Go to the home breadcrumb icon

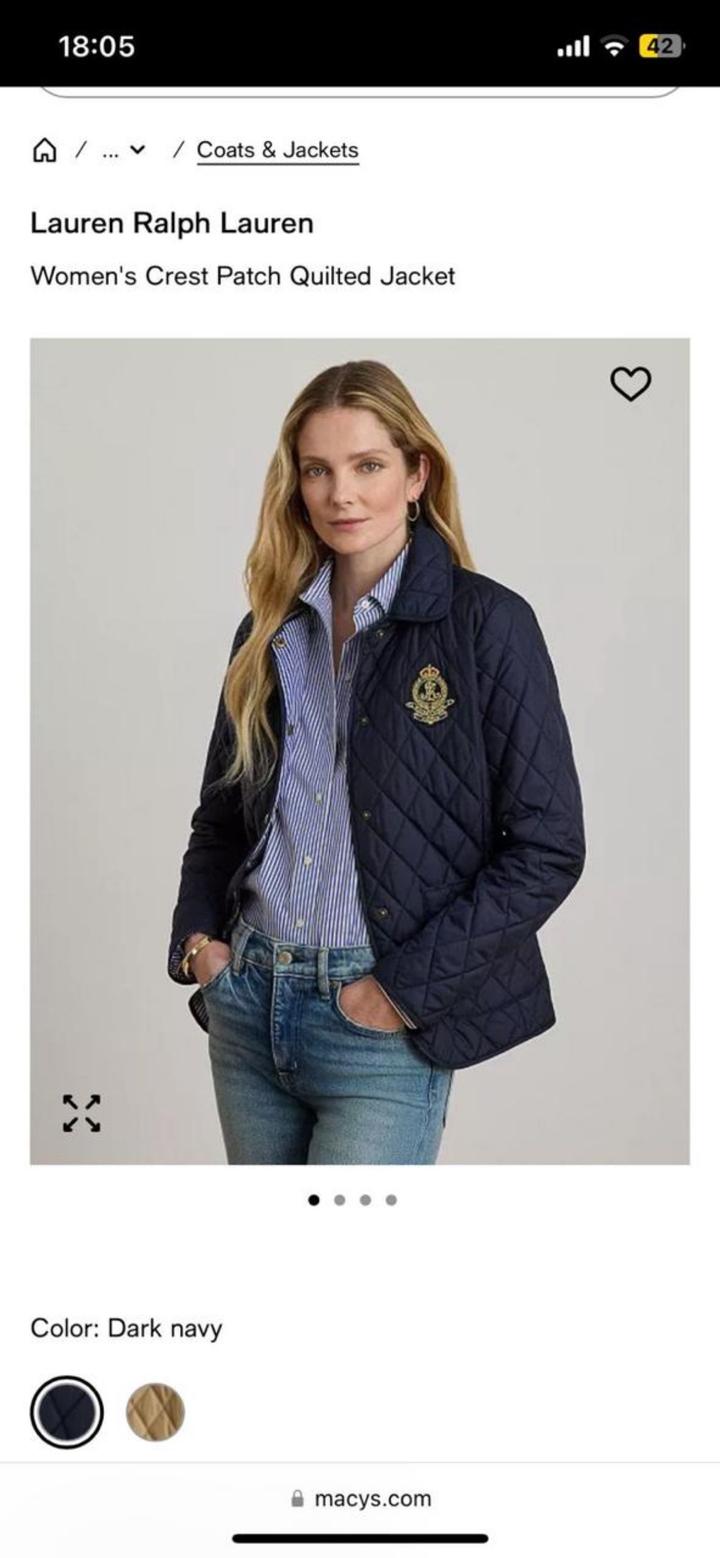click(44, 151)
